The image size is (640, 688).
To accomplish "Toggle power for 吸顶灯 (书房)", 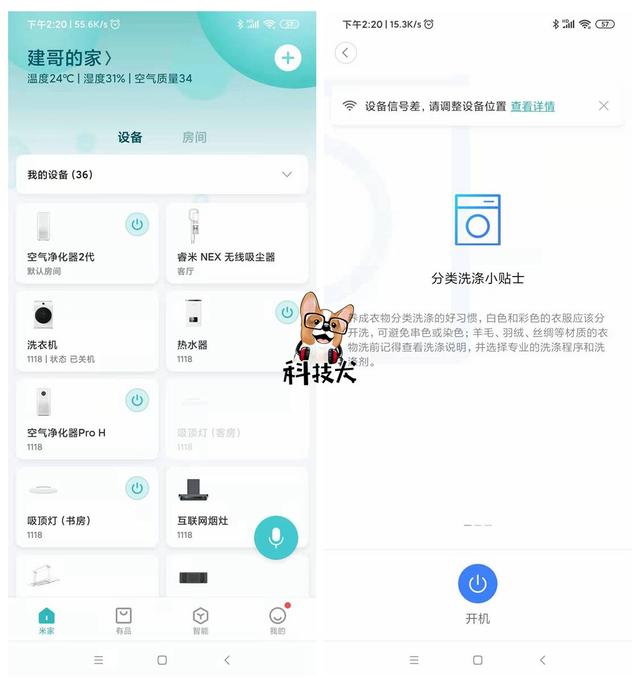I will [137, 488].
